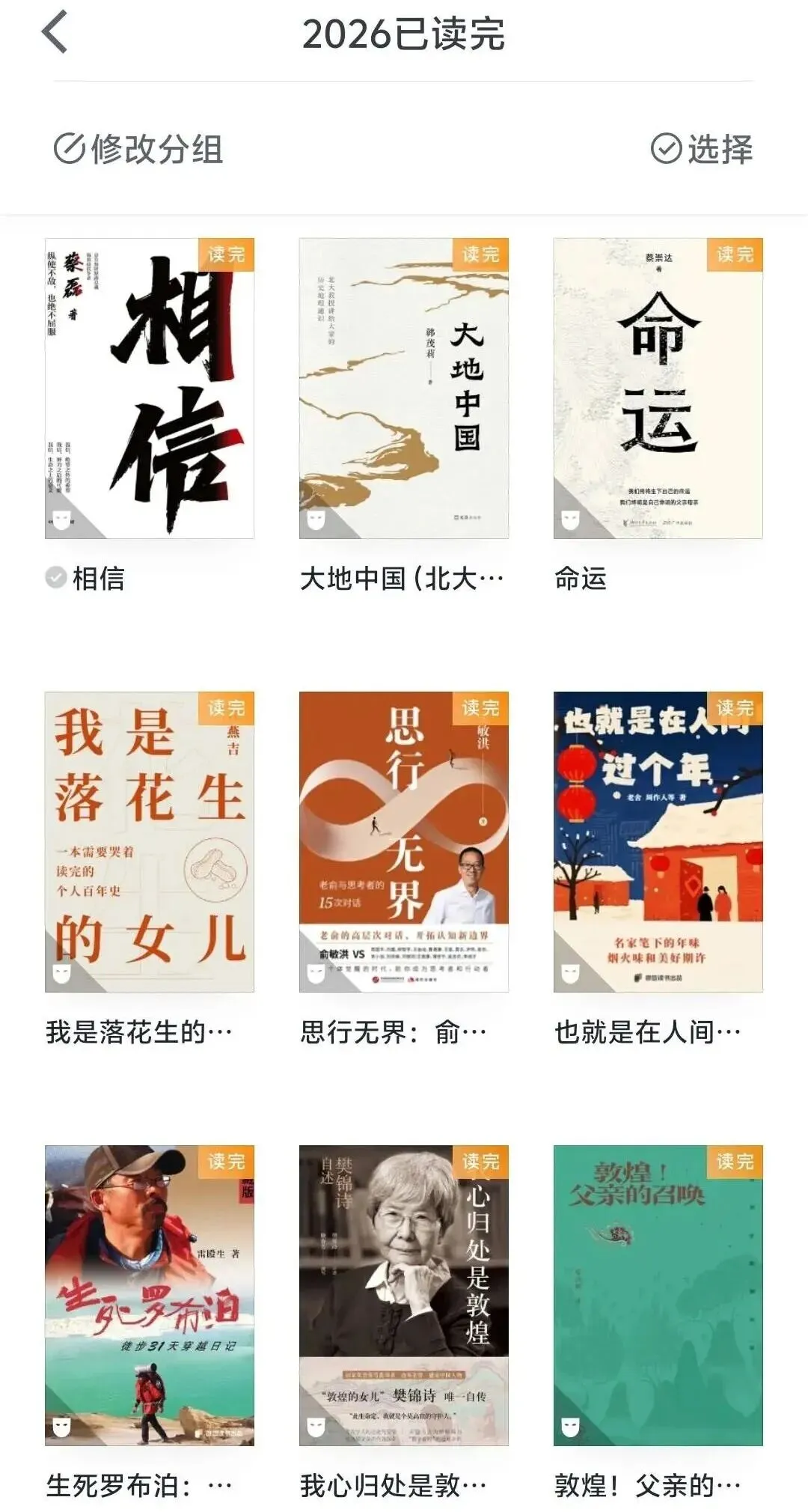Open 生死罗布泊 book
This screenshot has height=1512, width=808.
coord(150,1296)
